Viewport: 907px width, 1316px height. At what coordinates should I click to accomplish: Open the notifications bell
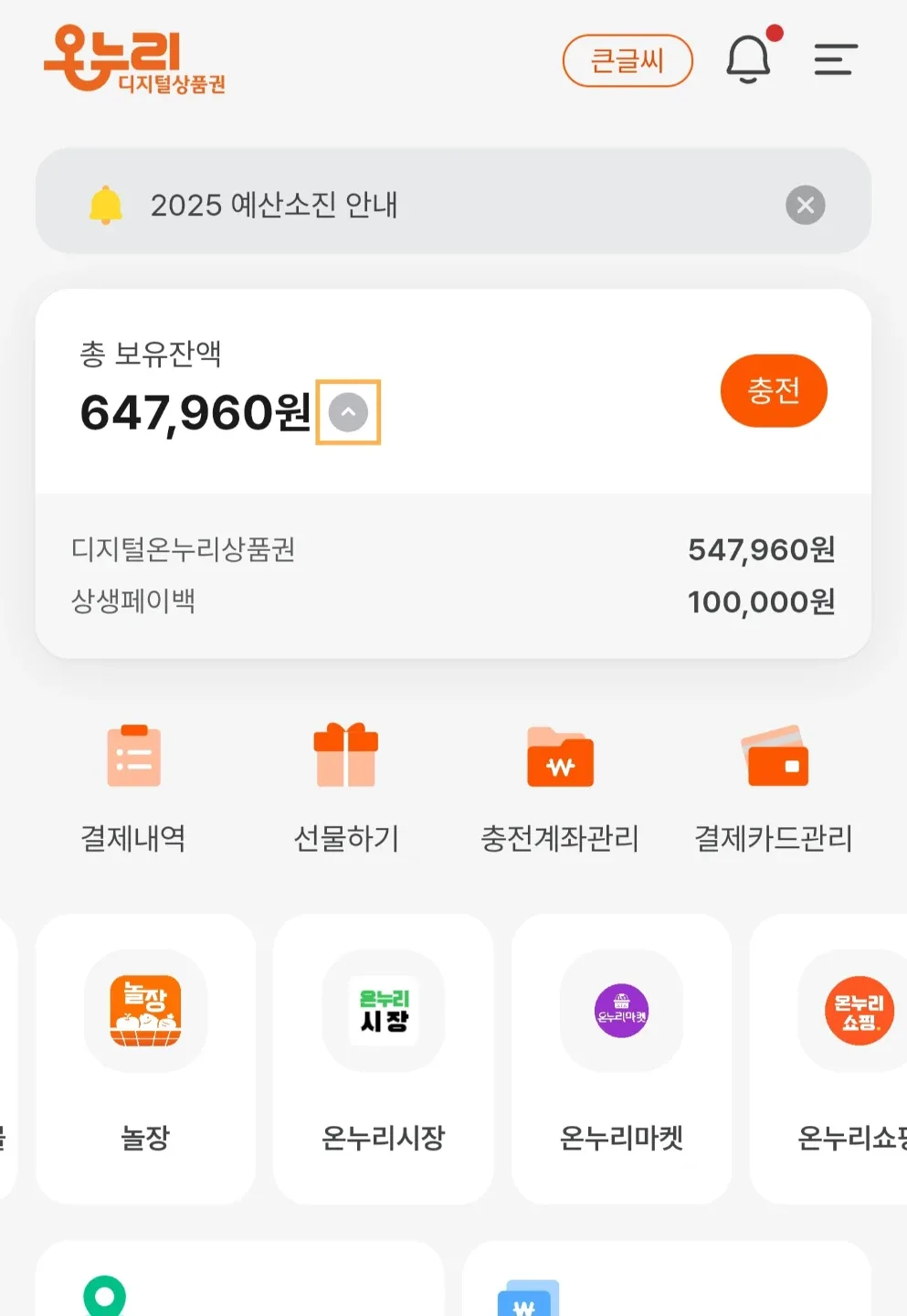(748, 59)
